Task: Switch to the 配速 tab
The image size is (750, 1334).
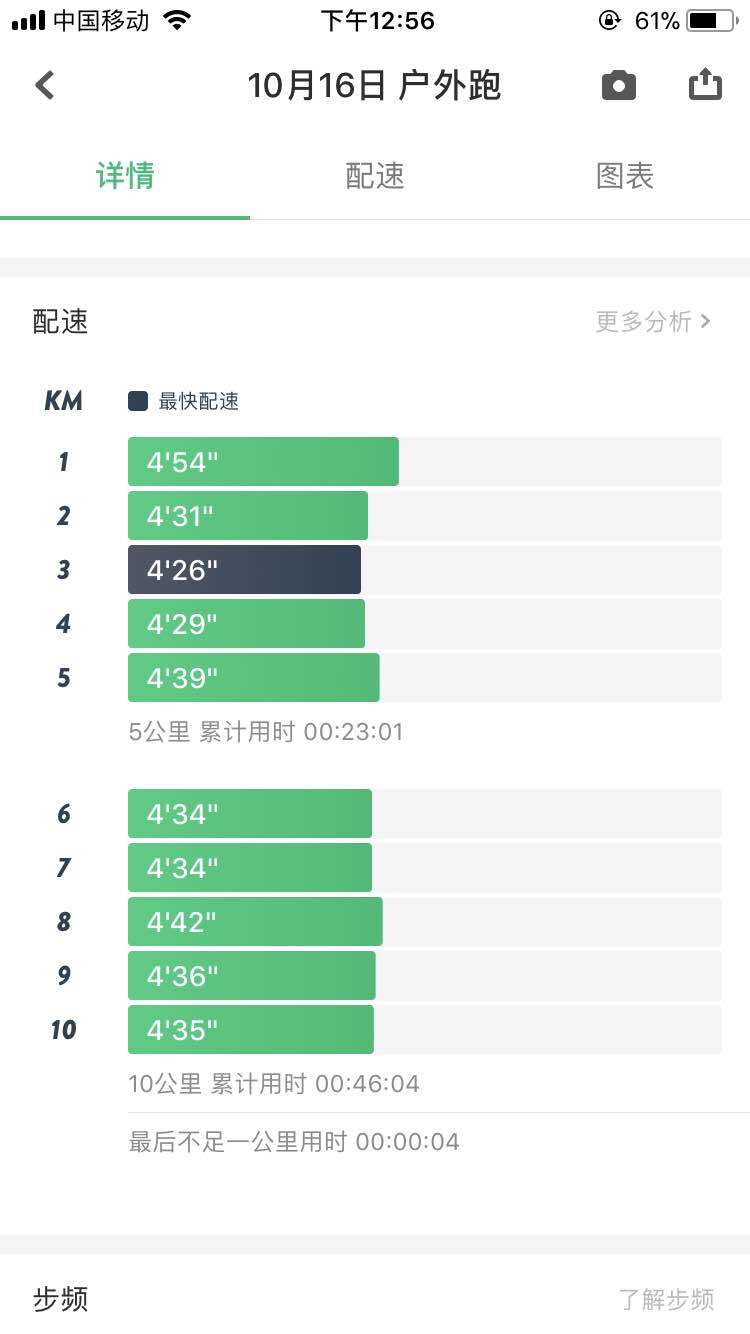Action: click(x=375, y=176)
